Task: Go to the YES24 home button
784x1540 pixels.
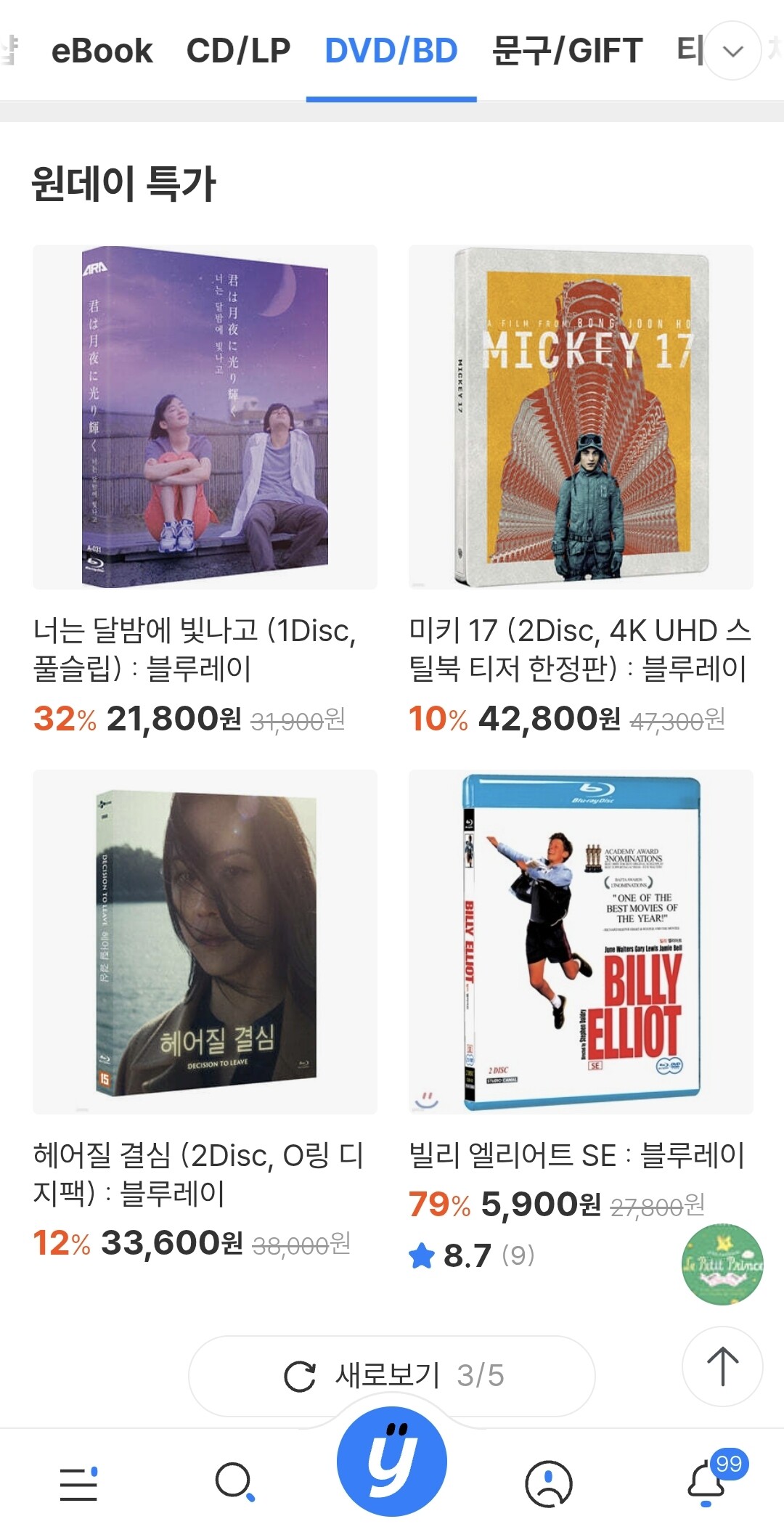Action: coord(392,1462)
